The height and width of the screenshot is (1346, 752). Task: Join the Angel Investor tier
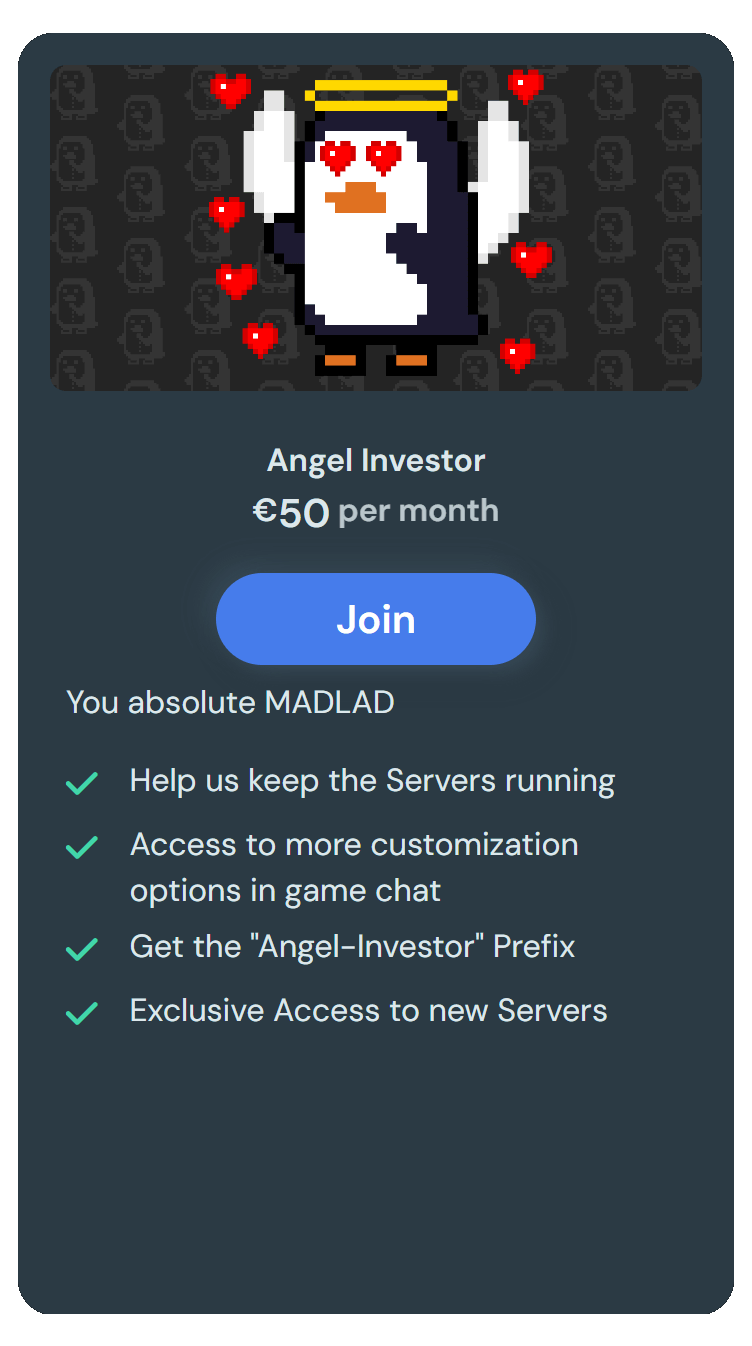pos(375,619)
